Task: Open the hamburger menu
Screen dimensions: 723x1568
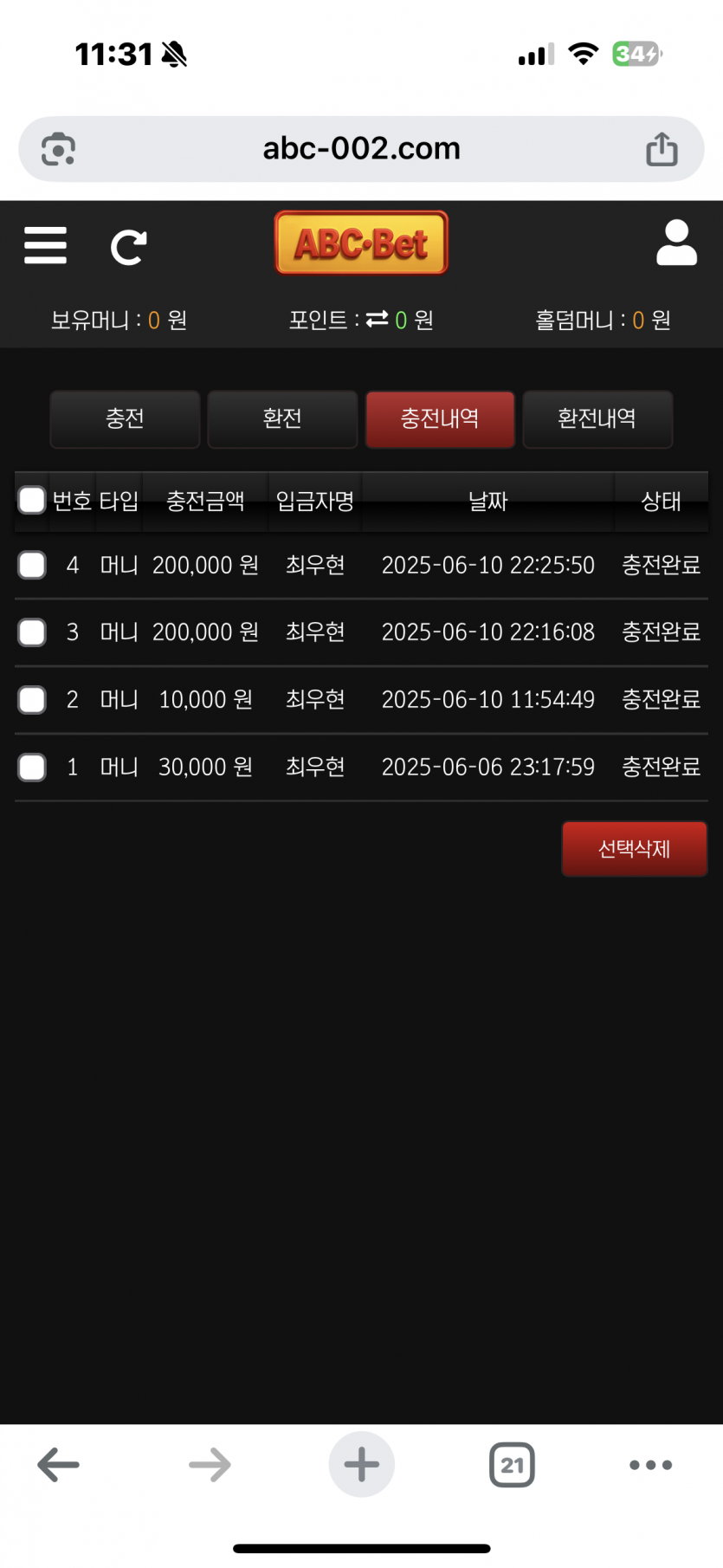Action: [x=45, y=245]
